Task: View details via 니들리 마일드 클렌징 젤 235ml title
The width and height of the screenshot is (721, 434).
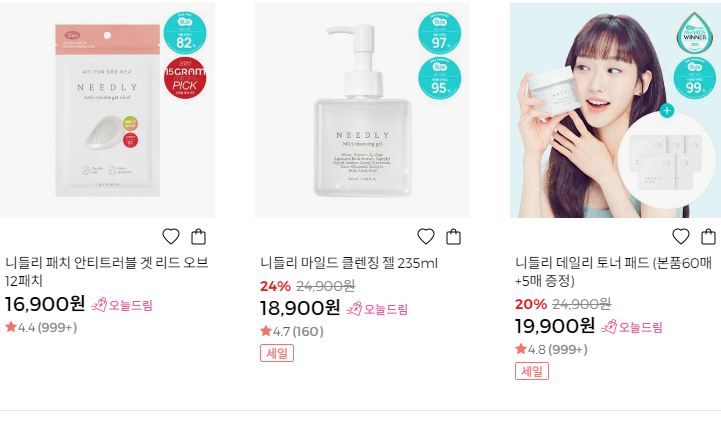Action: (x=349, y=264)
